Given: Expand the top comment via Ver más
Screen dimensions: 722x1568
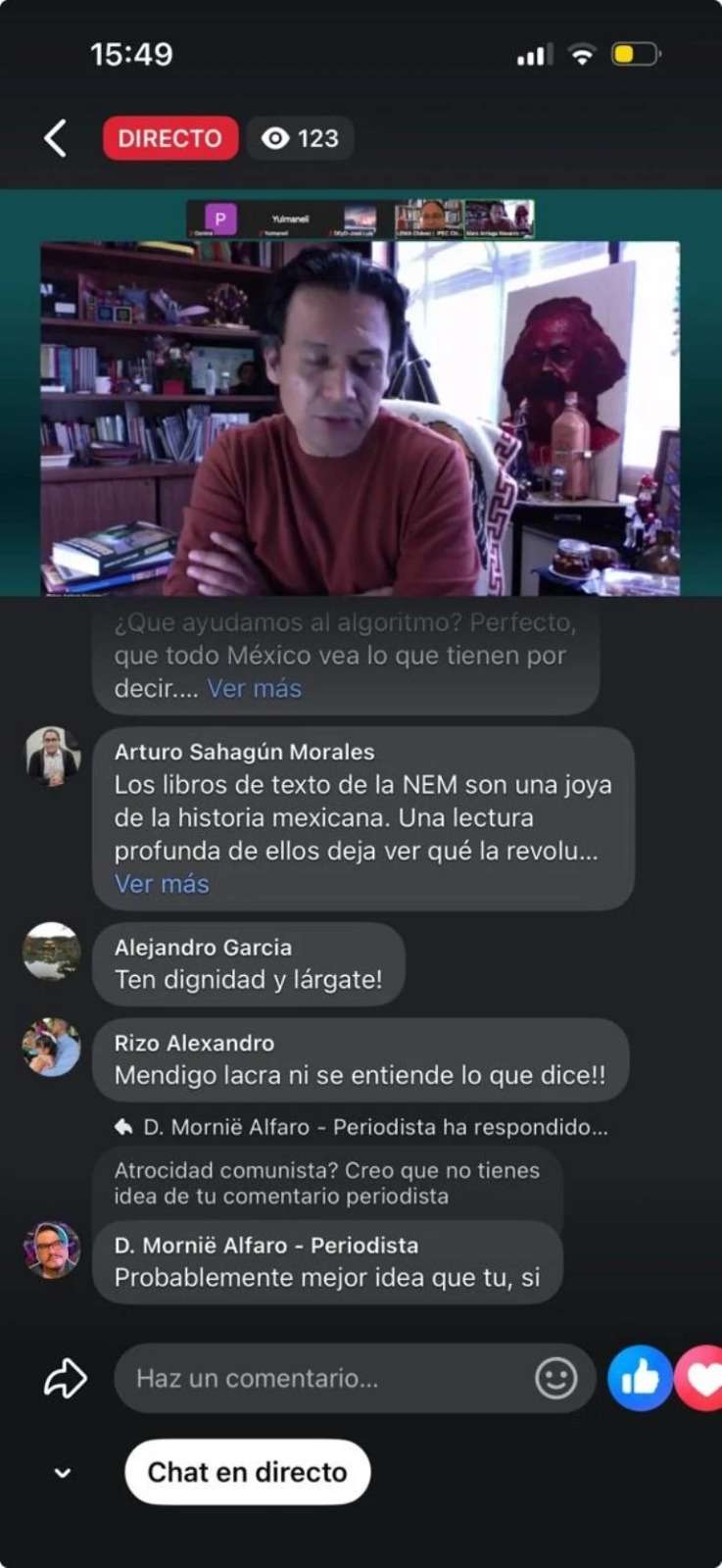Looking at the screenshot, I should point(254,688).
